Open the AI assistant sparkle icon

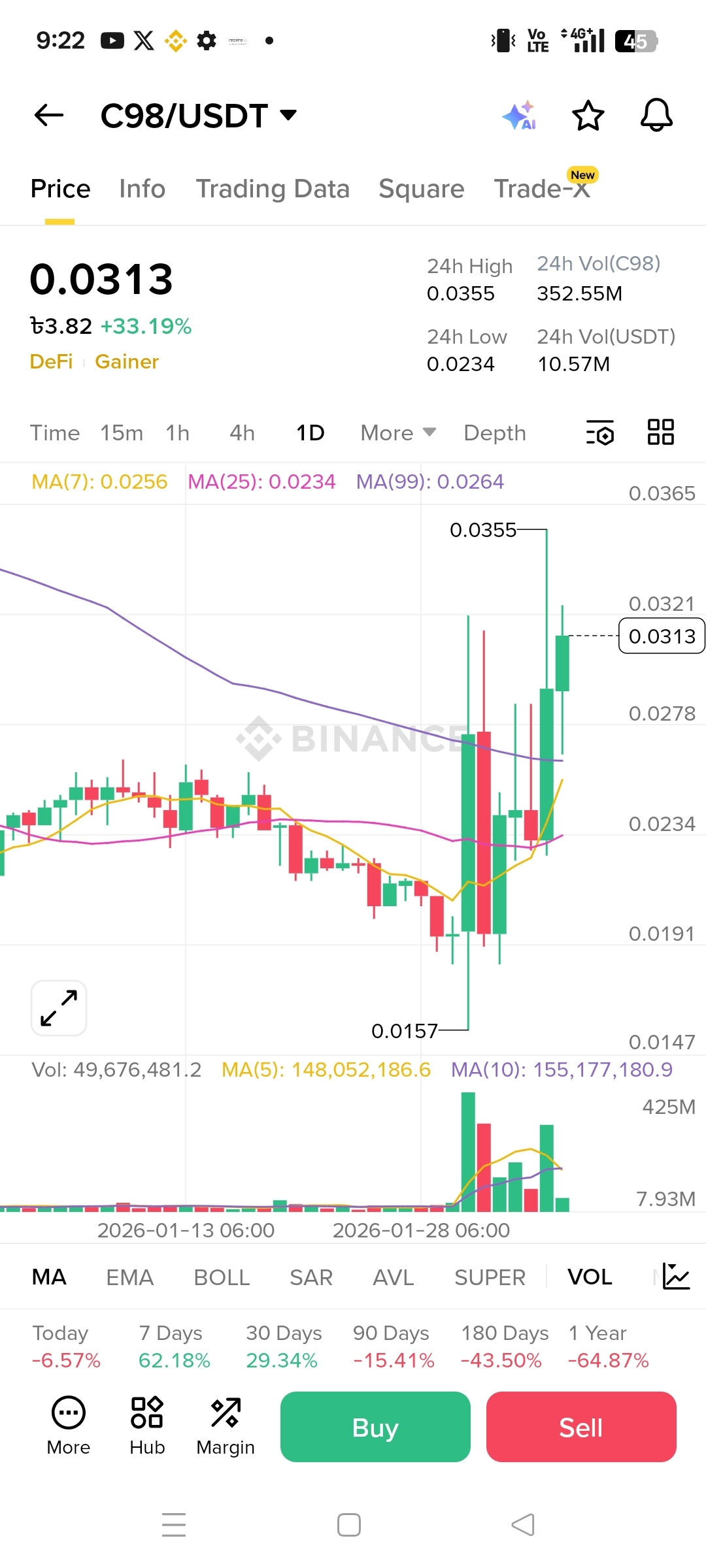(520, 116)
